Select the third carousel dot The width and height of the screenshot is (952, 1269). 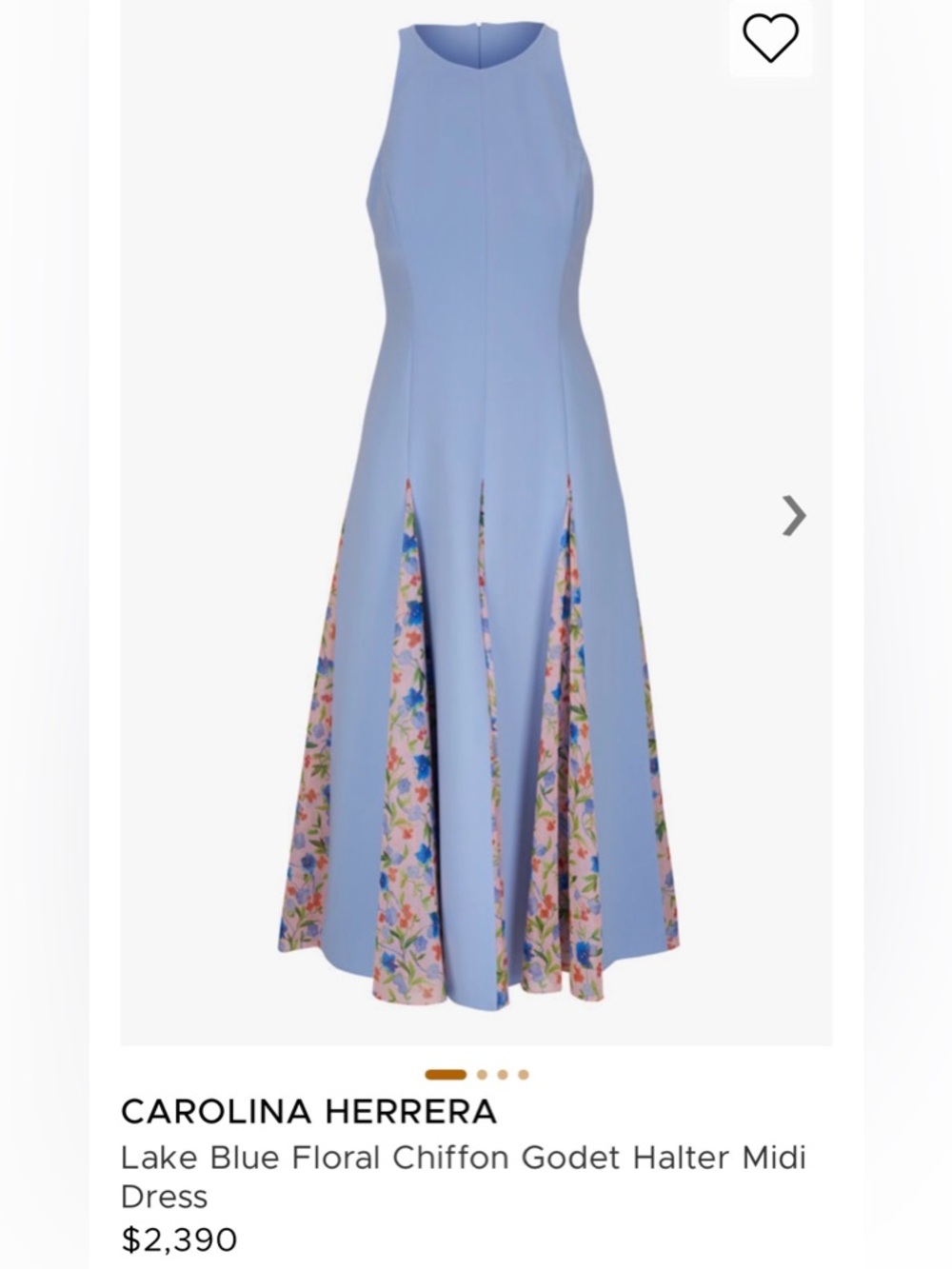(501, 1075)
